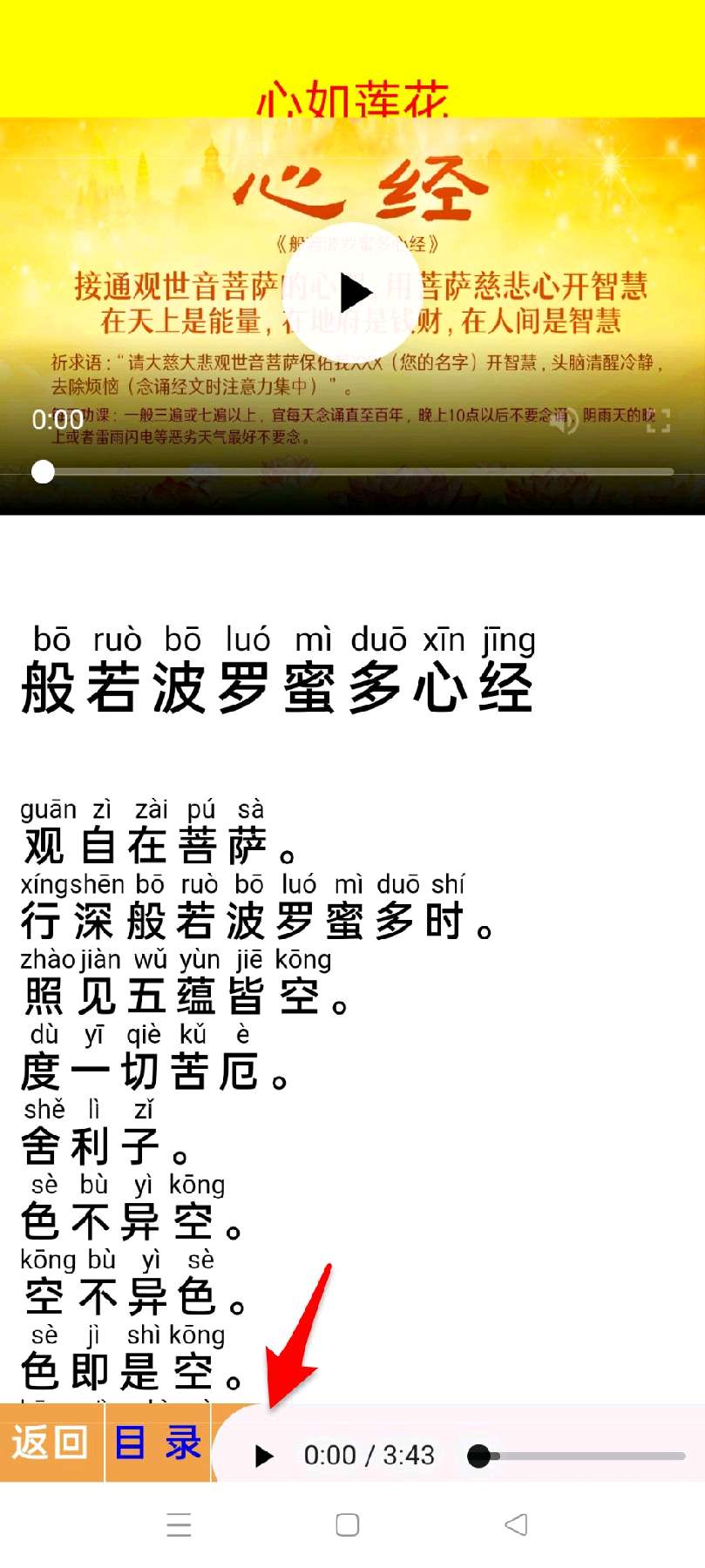Image resolution: width=705 pixels, height=1568 pixels.
Task: Play the 心经 video
Action: click(x=353, y=293)
